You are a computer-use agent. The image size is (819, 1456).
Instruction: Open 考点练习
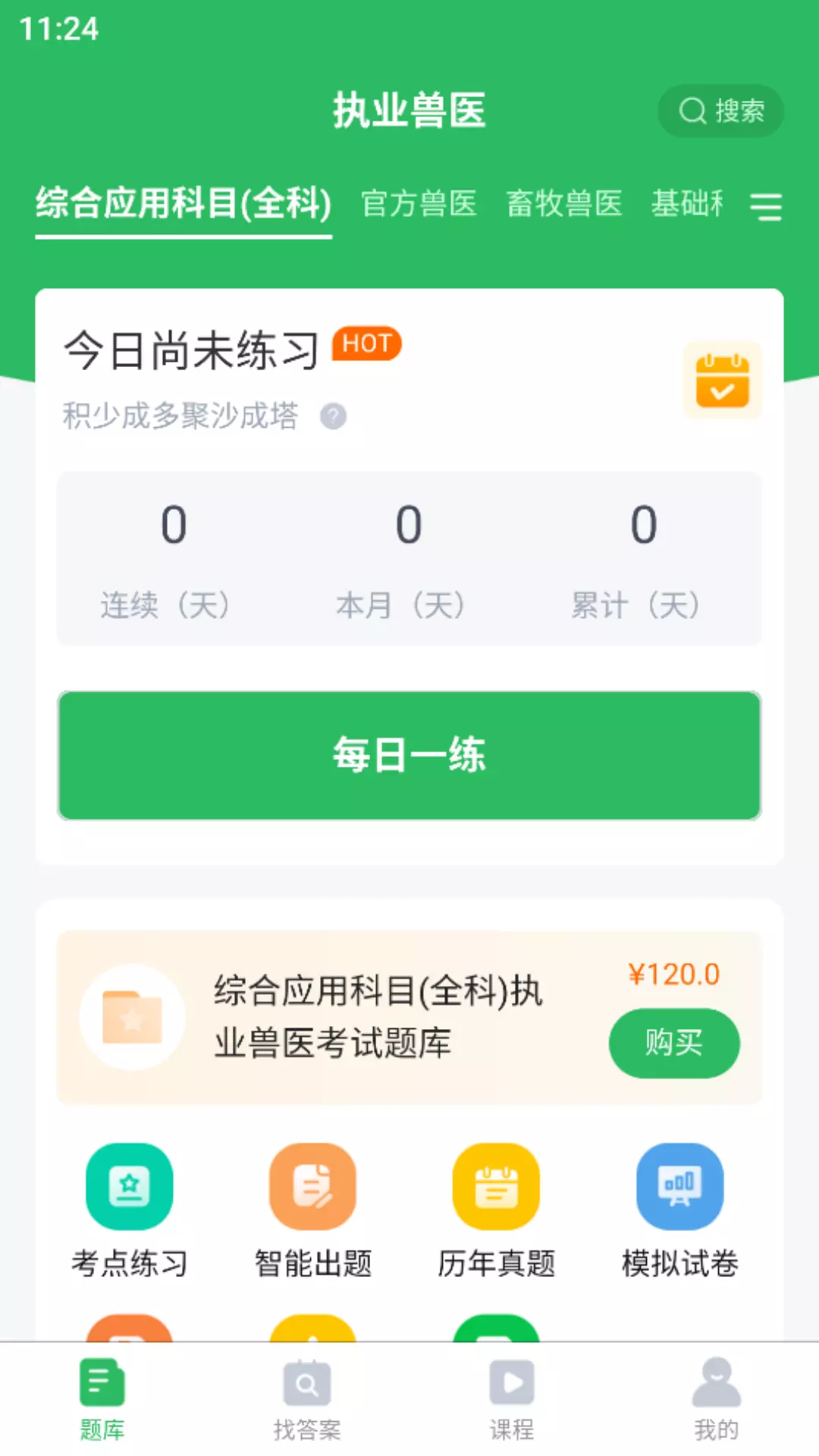click(130, 1211)
